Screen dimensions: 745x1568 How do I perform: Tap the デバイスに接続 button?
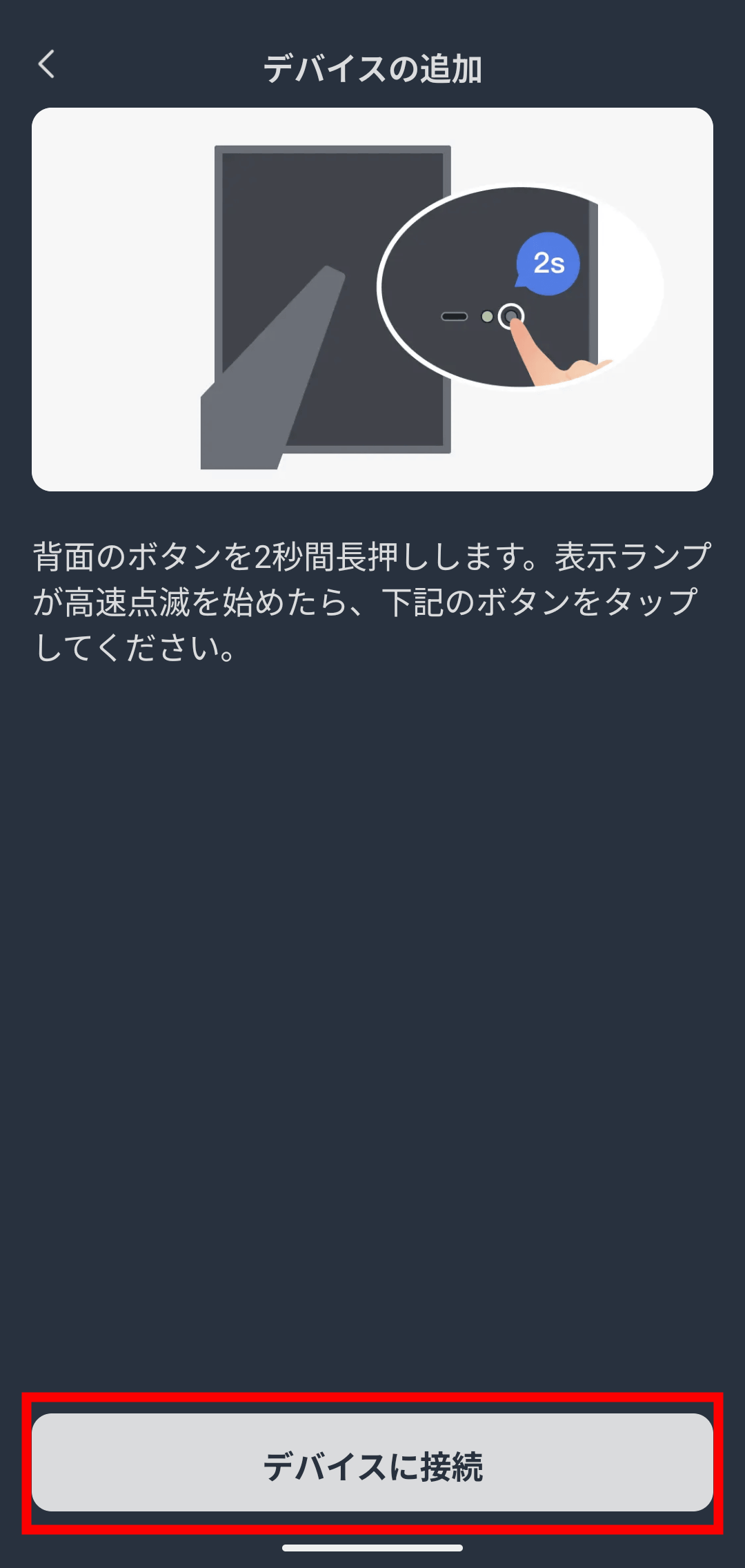(372, 1463)
